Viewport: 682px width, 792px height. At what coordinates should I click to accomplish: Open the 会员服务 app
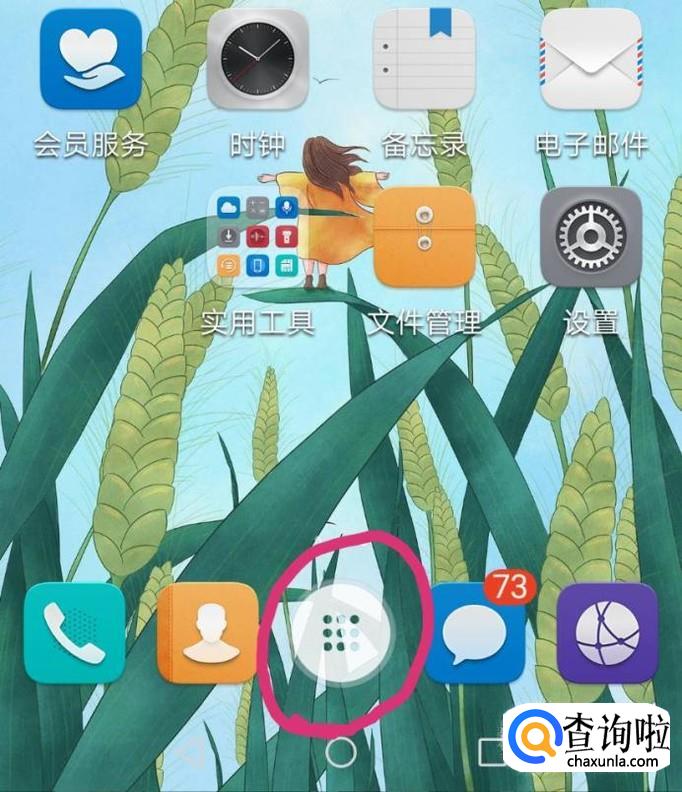91,59
